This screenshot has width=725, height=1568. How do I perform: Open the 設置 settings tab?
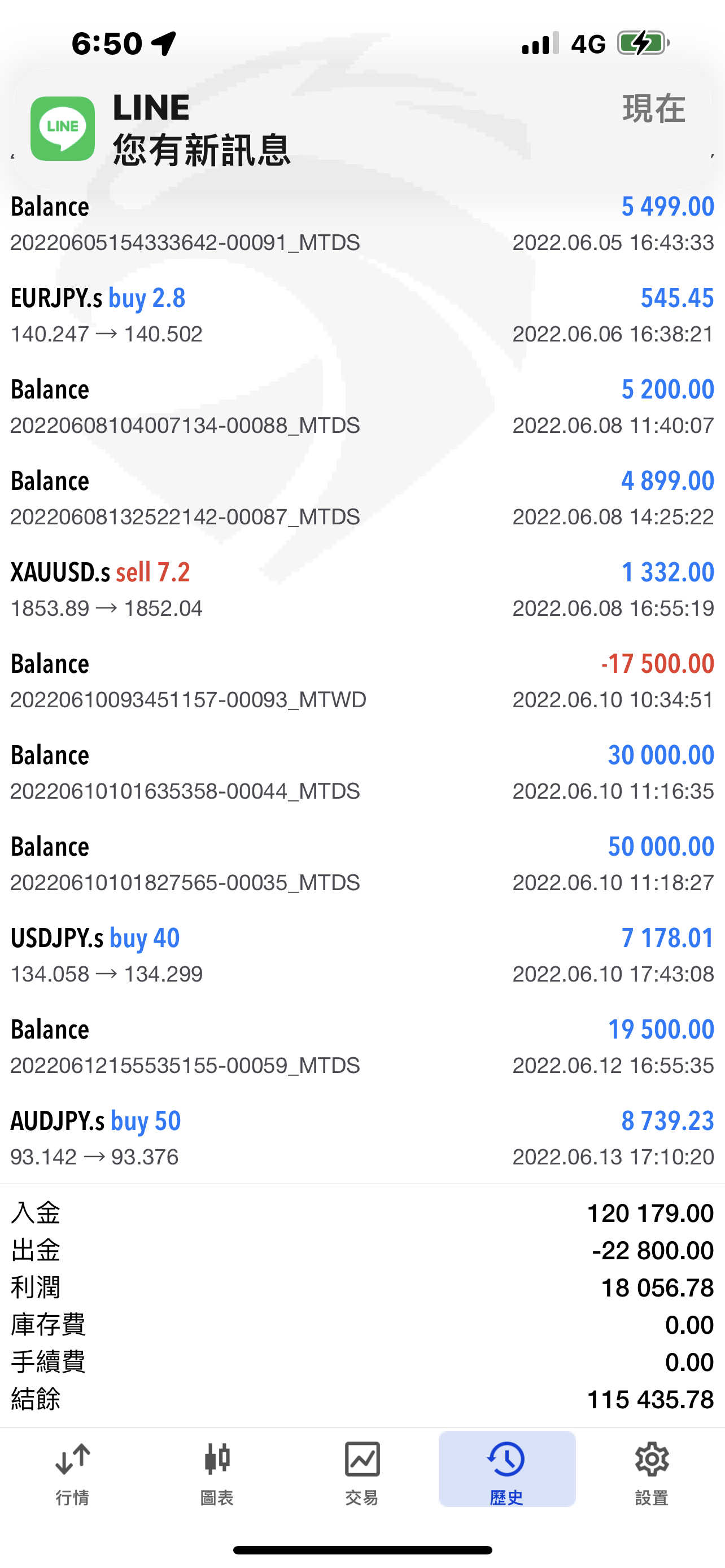click(652, 1470)
